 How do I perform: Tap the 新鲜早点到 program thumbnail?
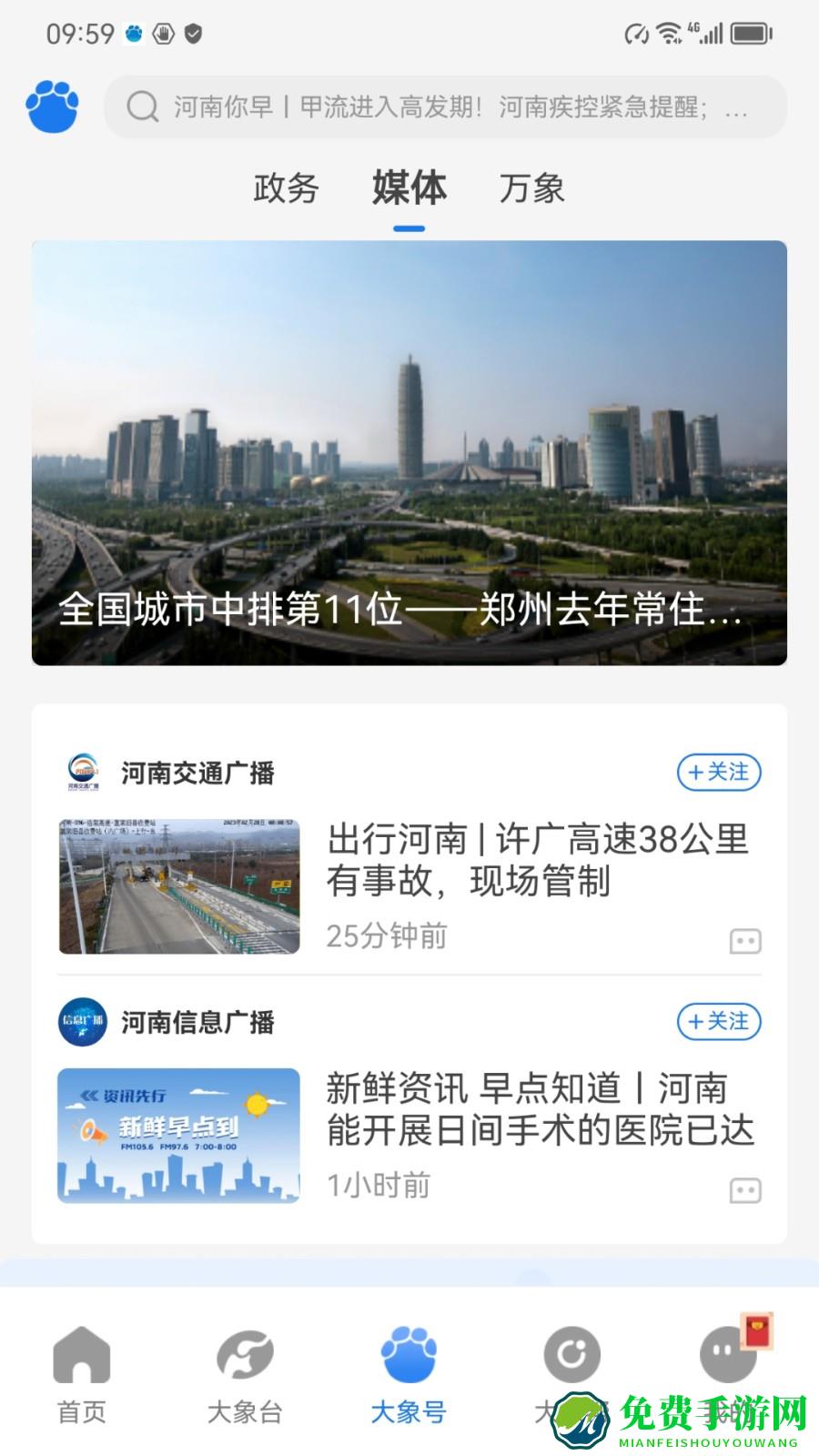[x=177, y=1136]
